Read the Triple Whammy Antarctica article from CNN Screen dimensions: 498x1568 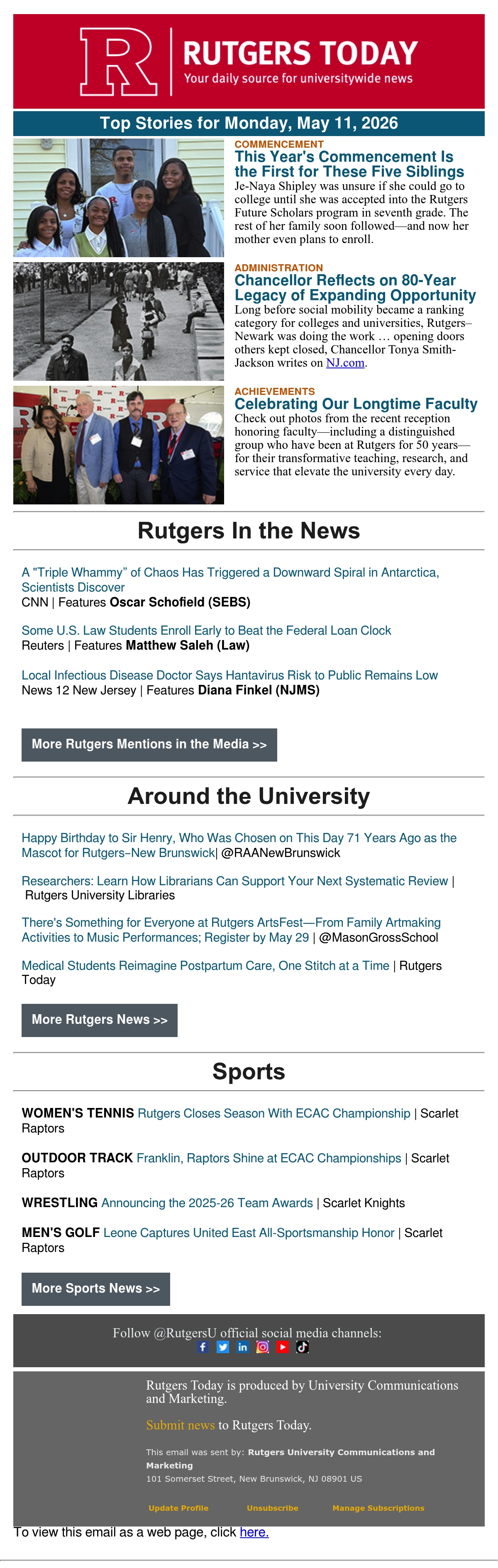tap(230, 579)
